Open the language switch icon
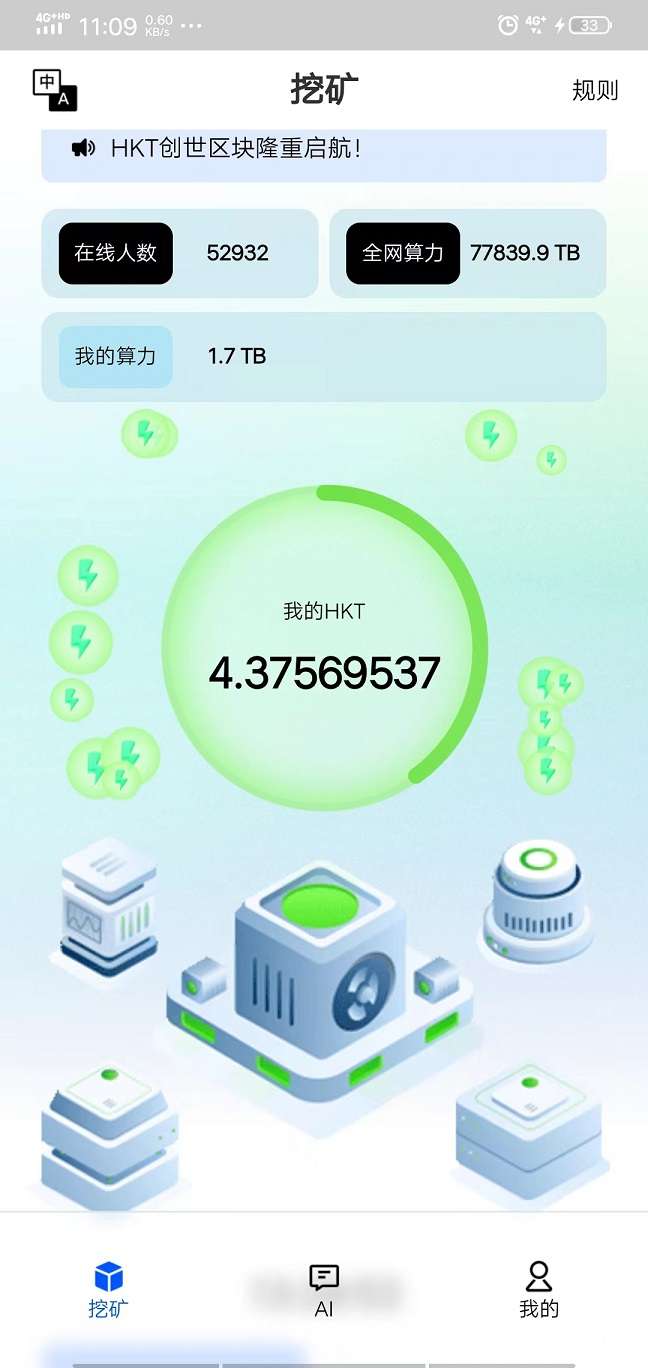This screenshot has height=1368, width=648. 54,90
